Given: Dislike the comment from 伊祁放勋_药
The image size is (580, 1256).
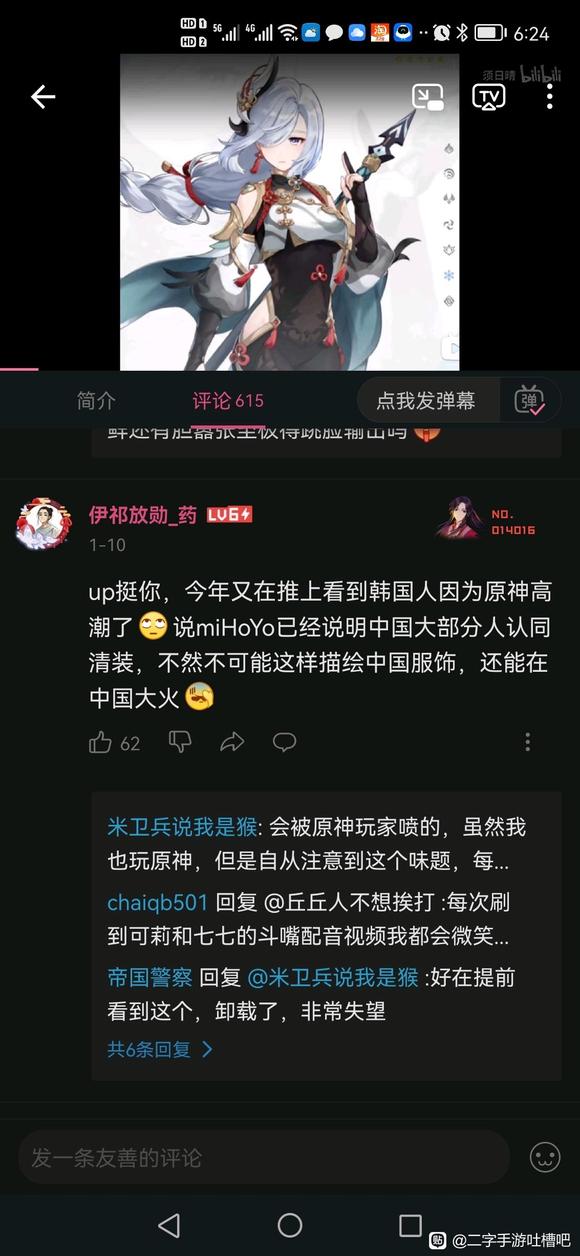Looking at the screenshot, I should (x=180, y=742).
